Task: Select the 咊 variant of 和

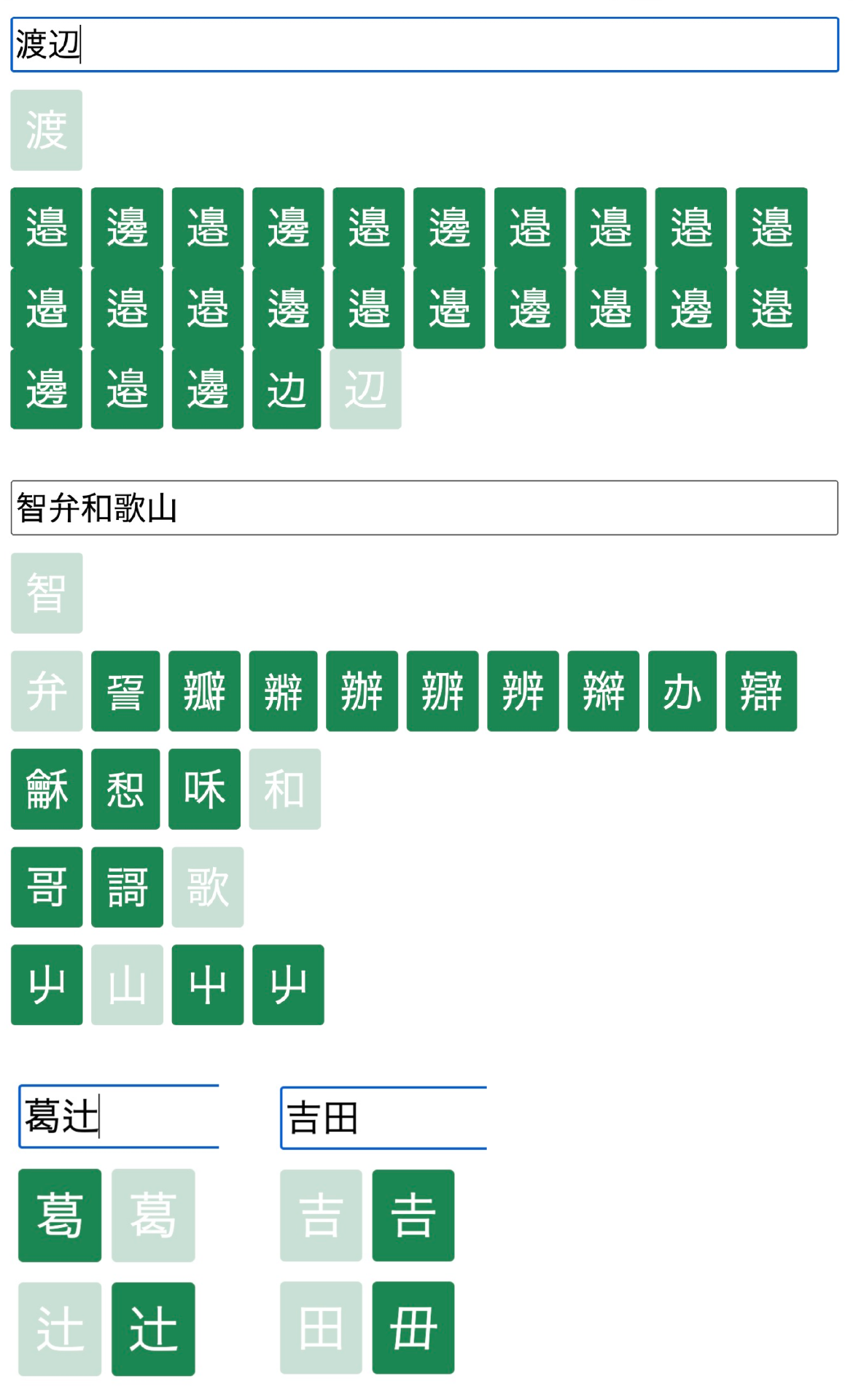Action: pyautogui.click(x=204, y=789)
